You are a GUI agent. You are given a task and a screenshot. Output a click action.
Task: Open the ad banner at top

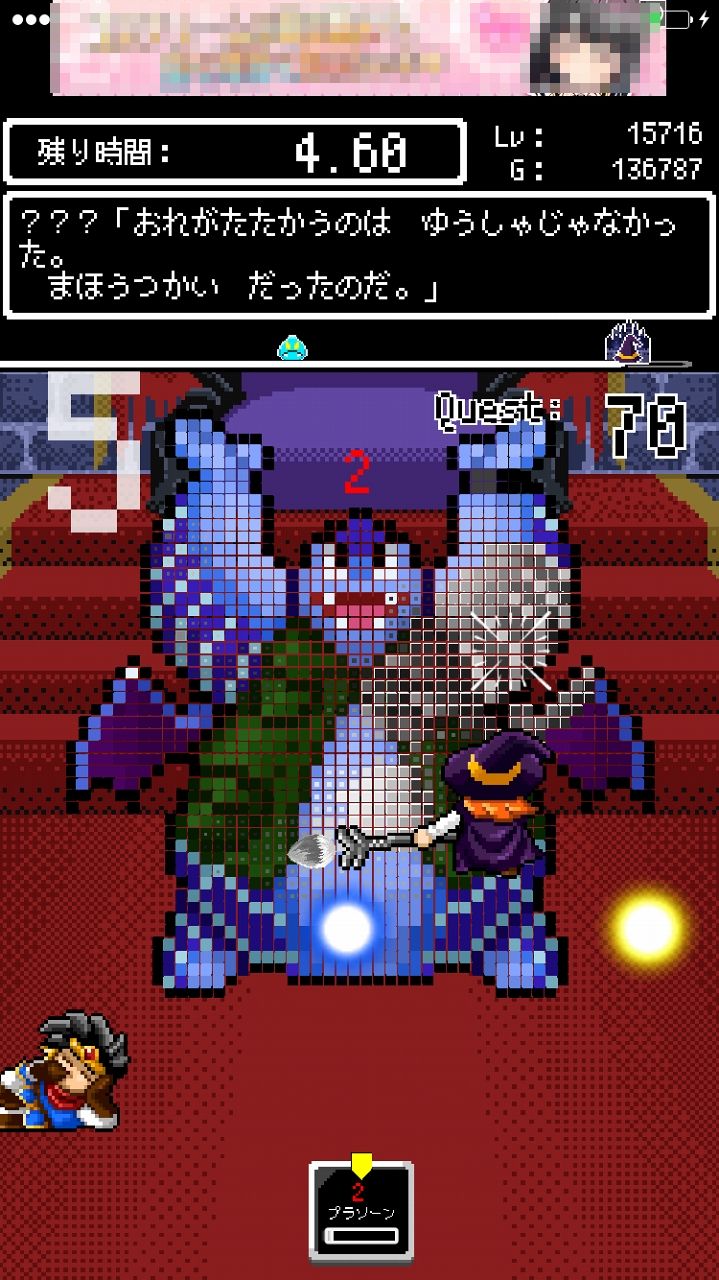pyautogui.click(x=358, y=47)
